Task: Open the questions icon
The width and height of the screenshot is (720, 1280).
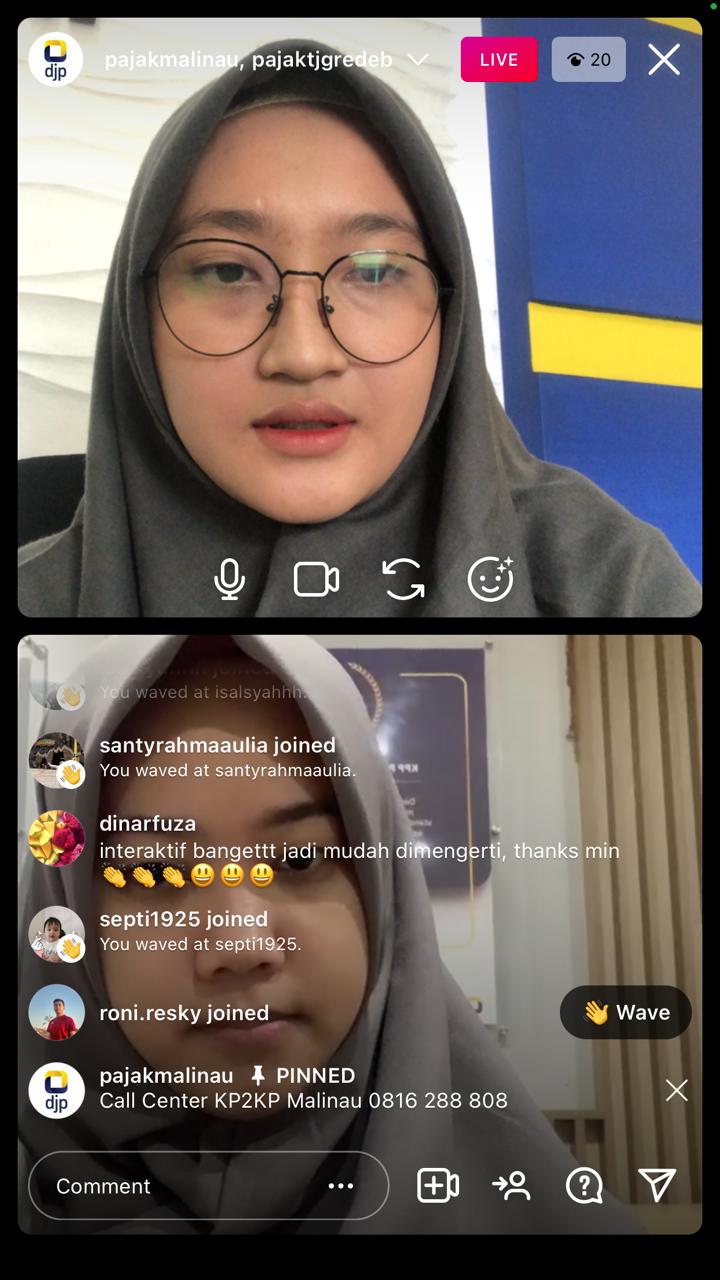Action: 584,1186
